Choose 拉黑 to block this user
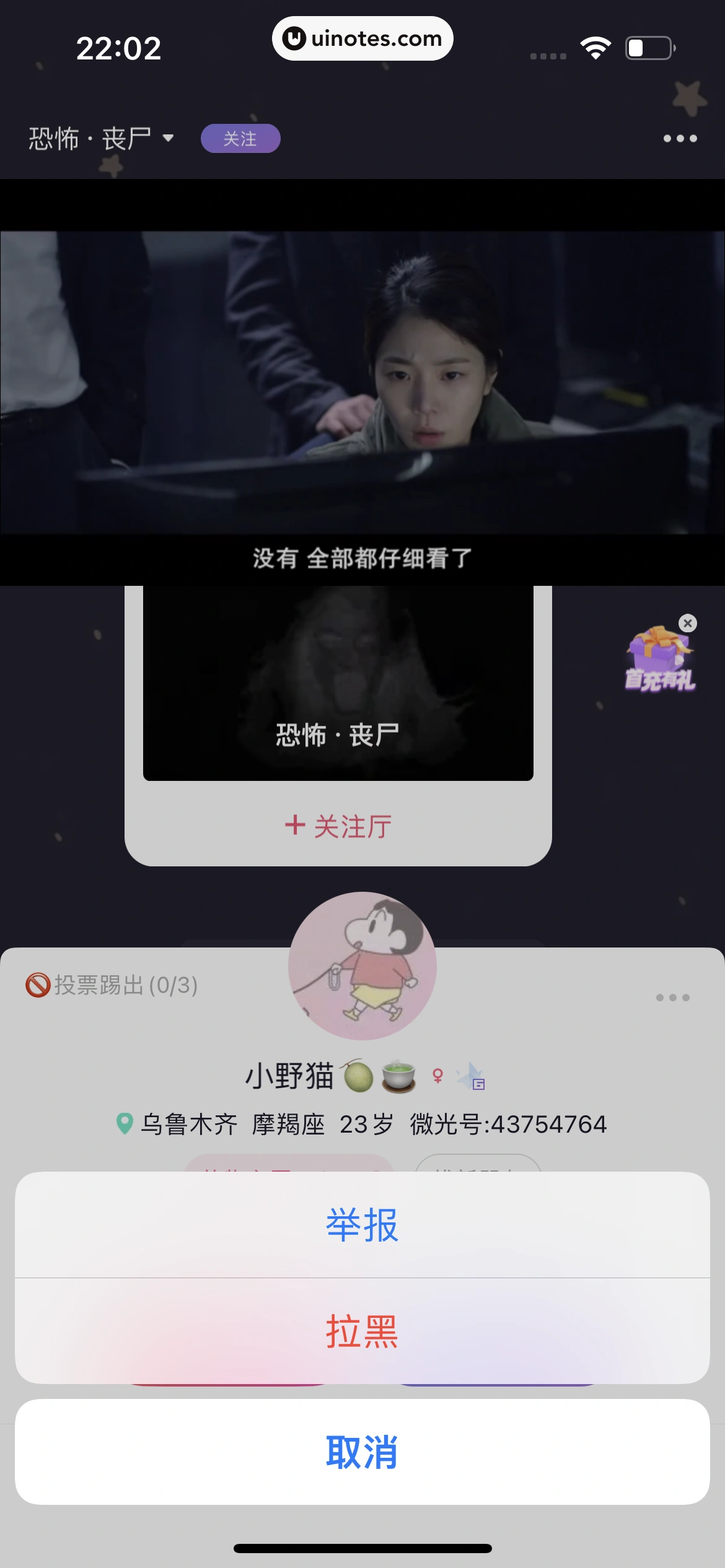Image resolution: width=725 pixels, height=1568 pixels. [362, 1331]
